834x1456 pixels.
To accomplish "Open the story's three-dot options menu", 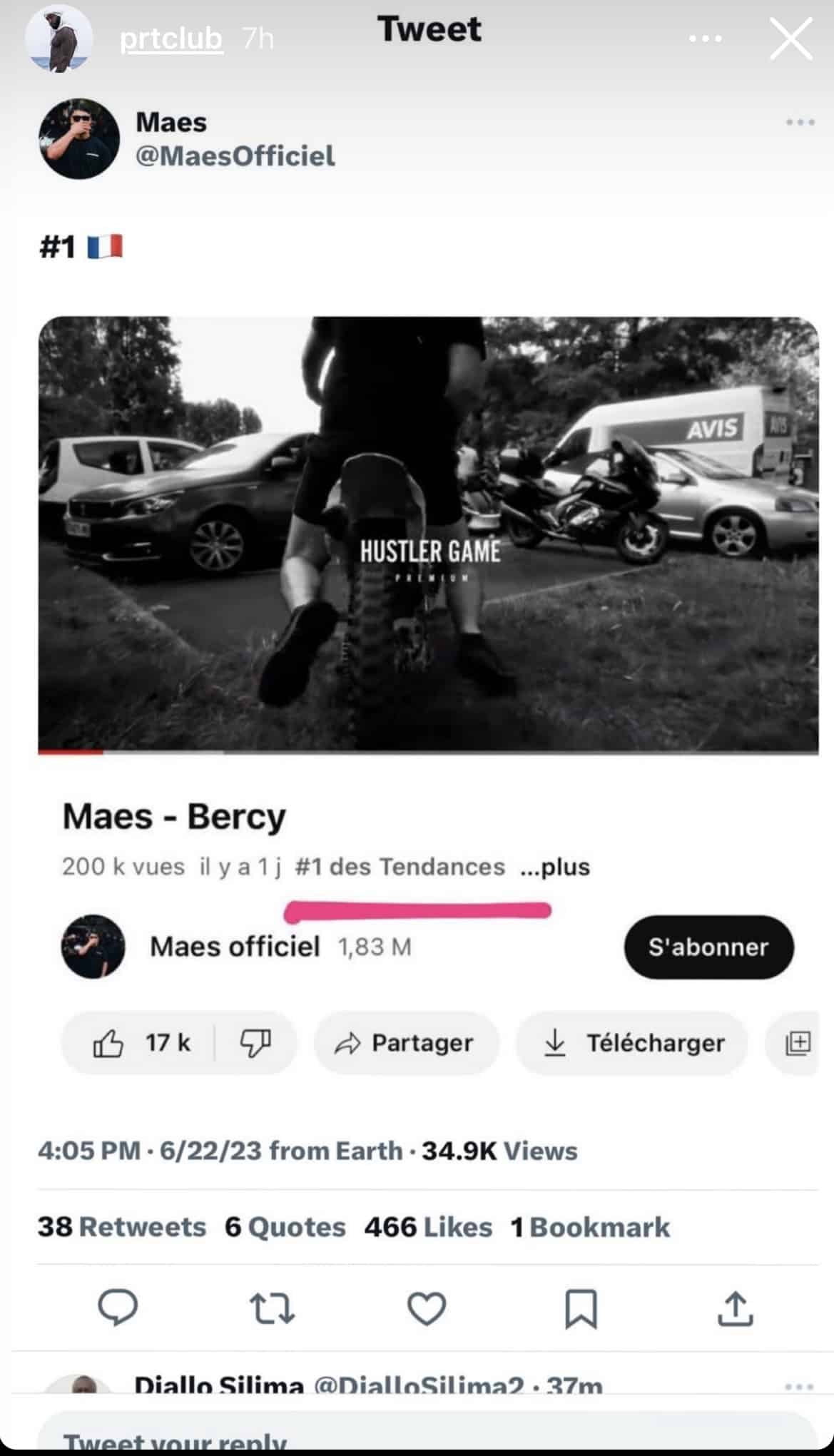I will pyautogui.click(x=705, y=39).
